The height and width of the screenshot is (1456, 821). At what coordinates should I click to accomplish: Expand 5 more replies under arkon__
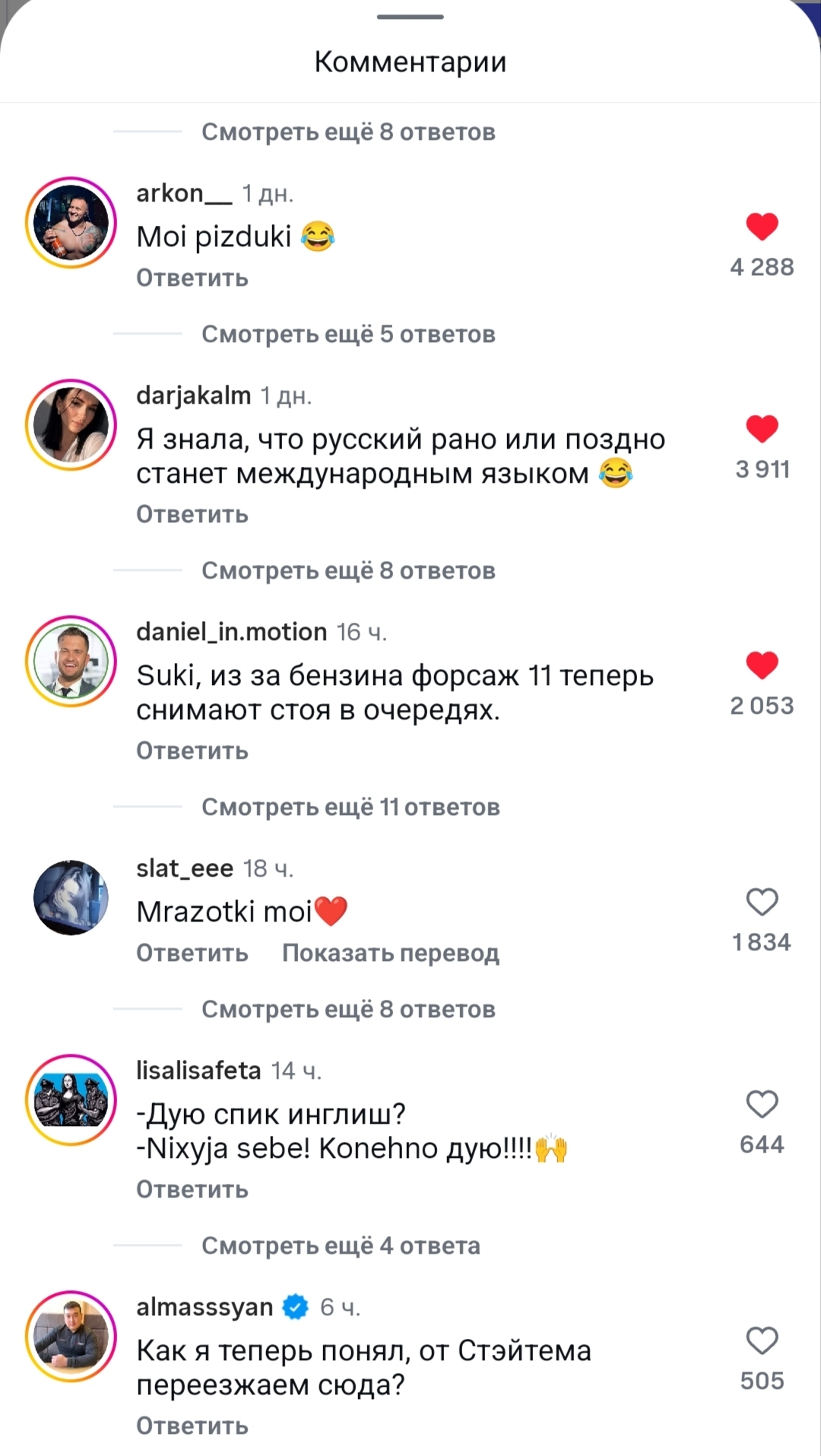(348, 335)
